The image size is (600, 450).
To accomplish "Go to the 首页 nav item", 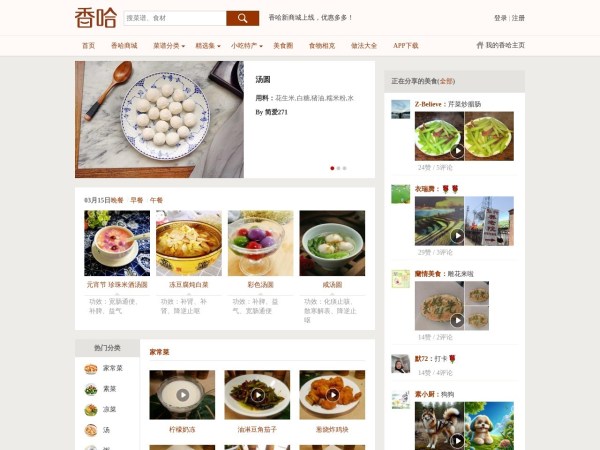I will click(x=88, y=46).
